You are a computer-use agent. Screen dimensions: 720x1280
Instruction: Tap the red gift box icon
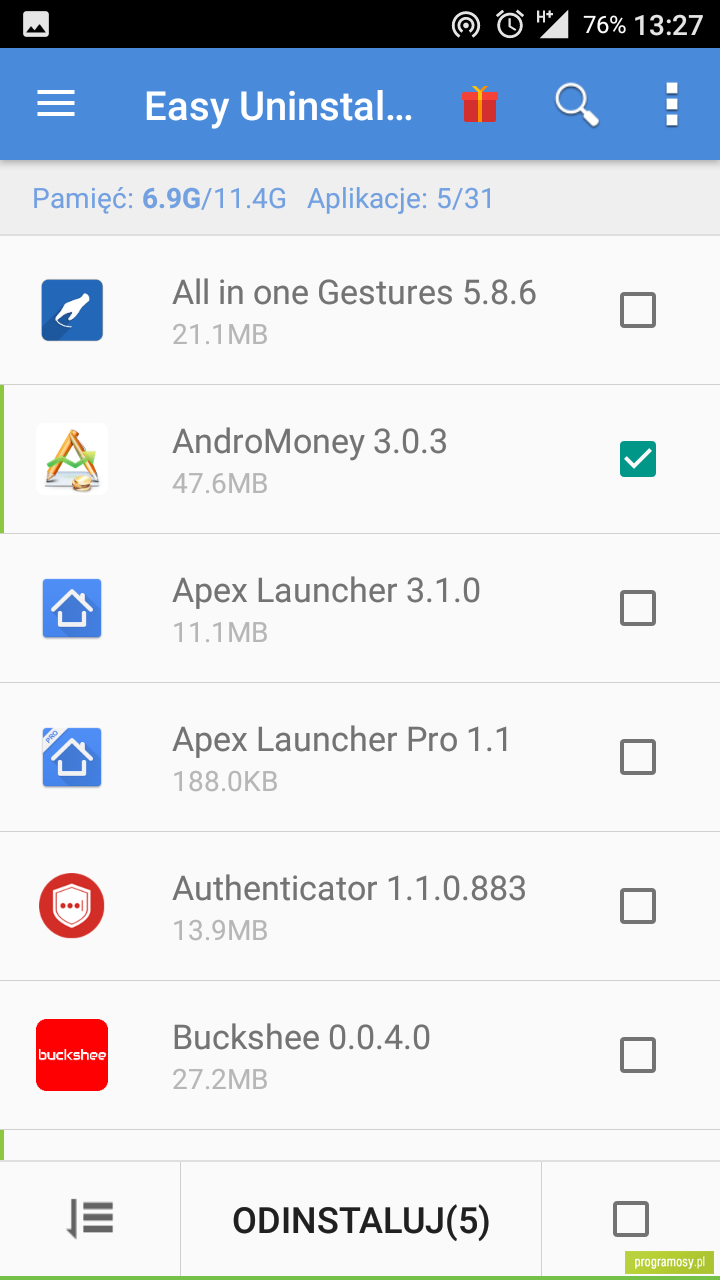click(479, 104)
